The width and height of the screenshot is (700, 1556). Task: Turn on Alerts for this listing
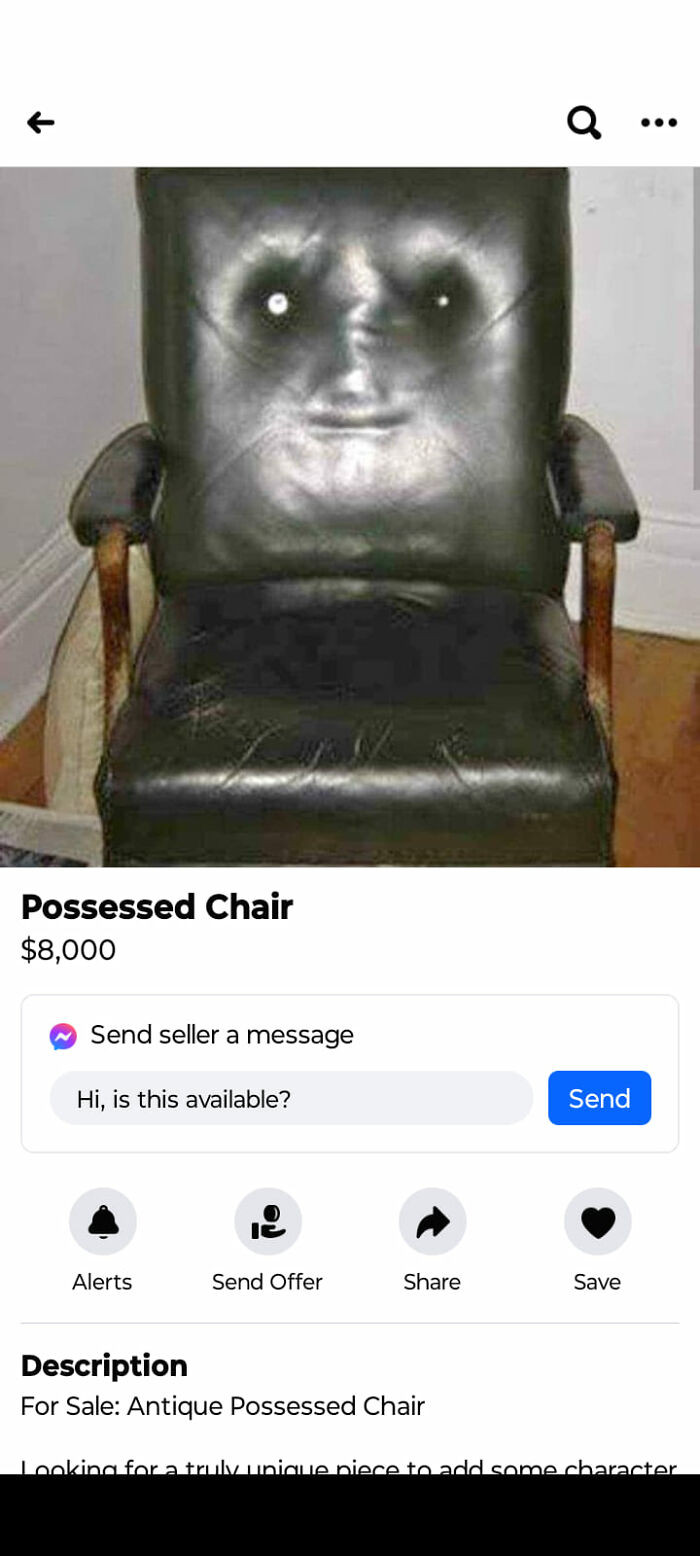click(103, 1221)
